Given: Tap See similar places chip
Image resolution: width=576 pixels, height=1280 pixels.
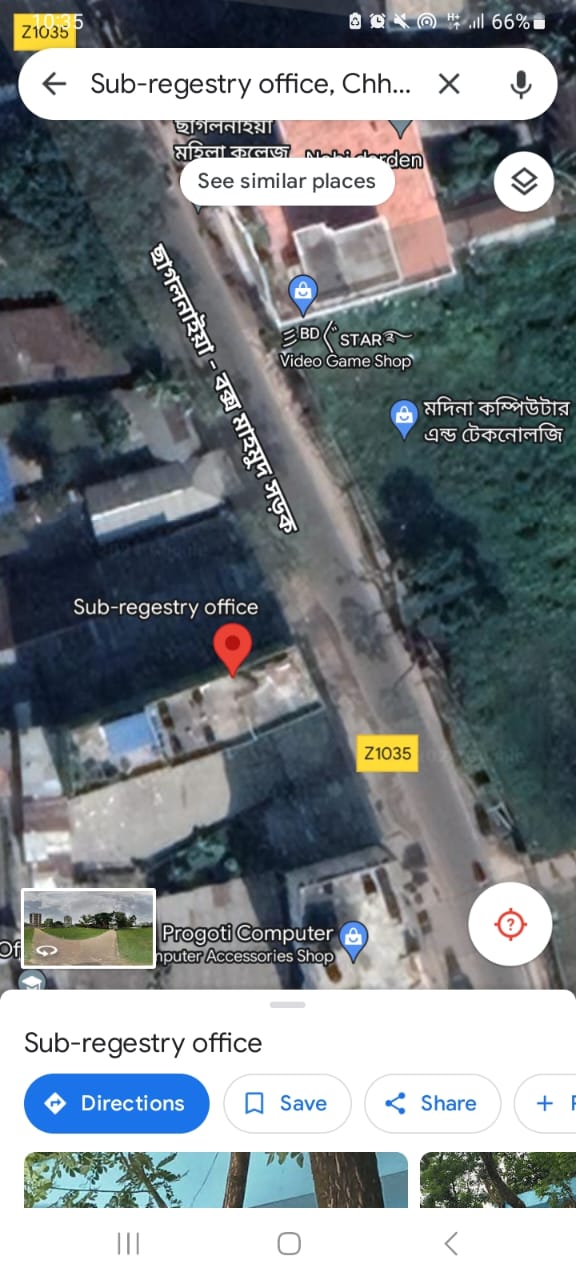Looking at the screenshot, I should coord(286,181).
